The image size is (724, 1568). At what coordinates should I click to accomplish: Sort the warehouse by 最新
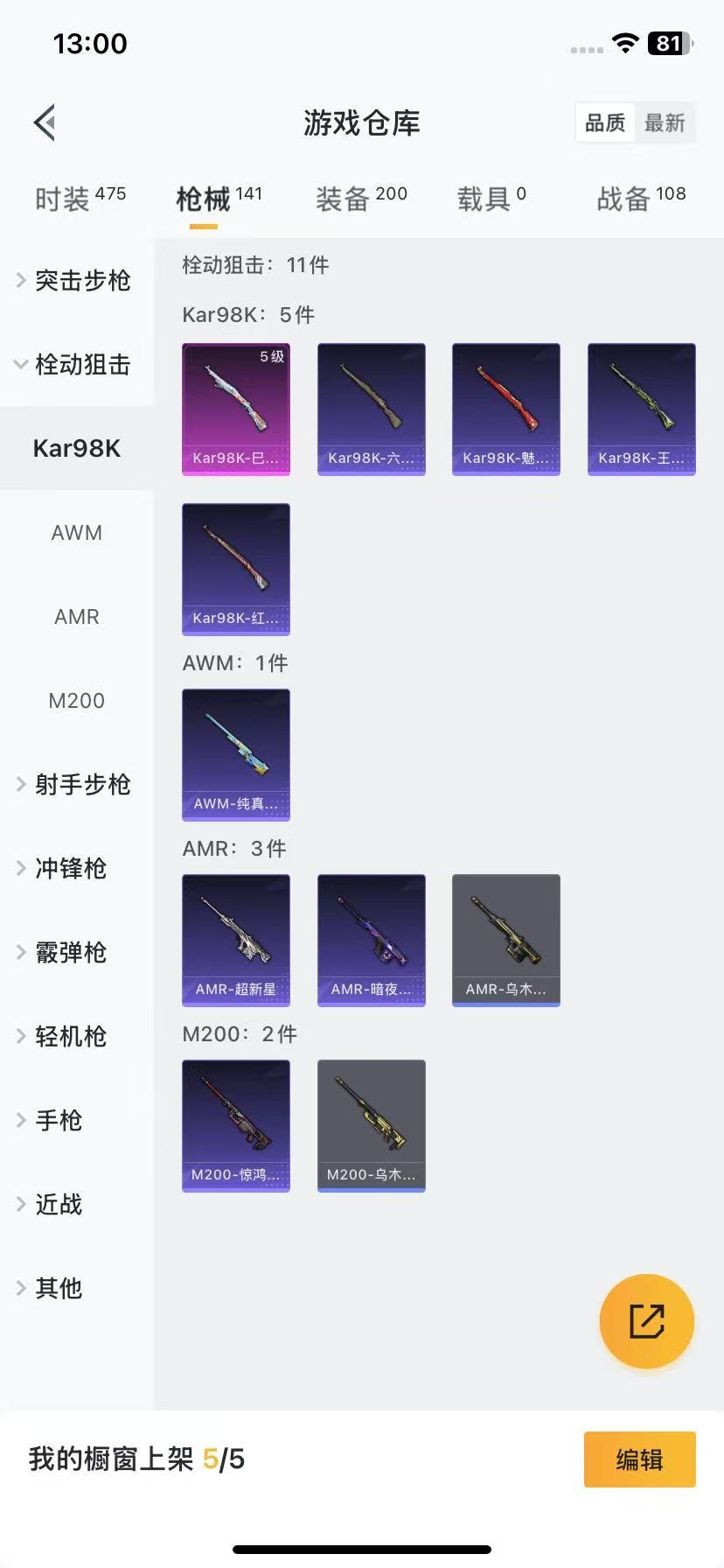coord(665,122)
